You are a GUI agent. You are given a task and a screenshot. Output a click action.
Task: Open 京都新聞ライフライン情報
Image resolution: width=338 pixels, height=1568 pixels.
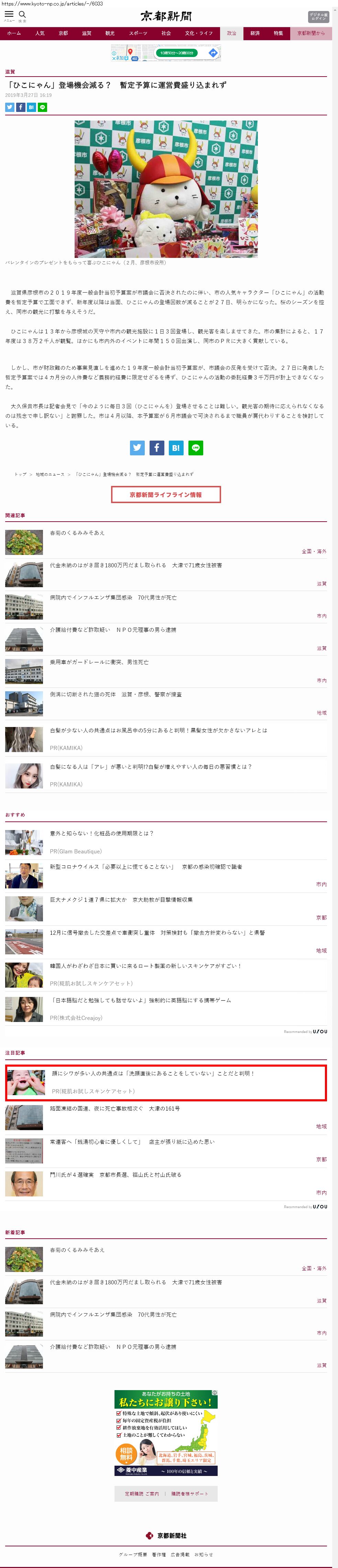[x=166, y=494]
